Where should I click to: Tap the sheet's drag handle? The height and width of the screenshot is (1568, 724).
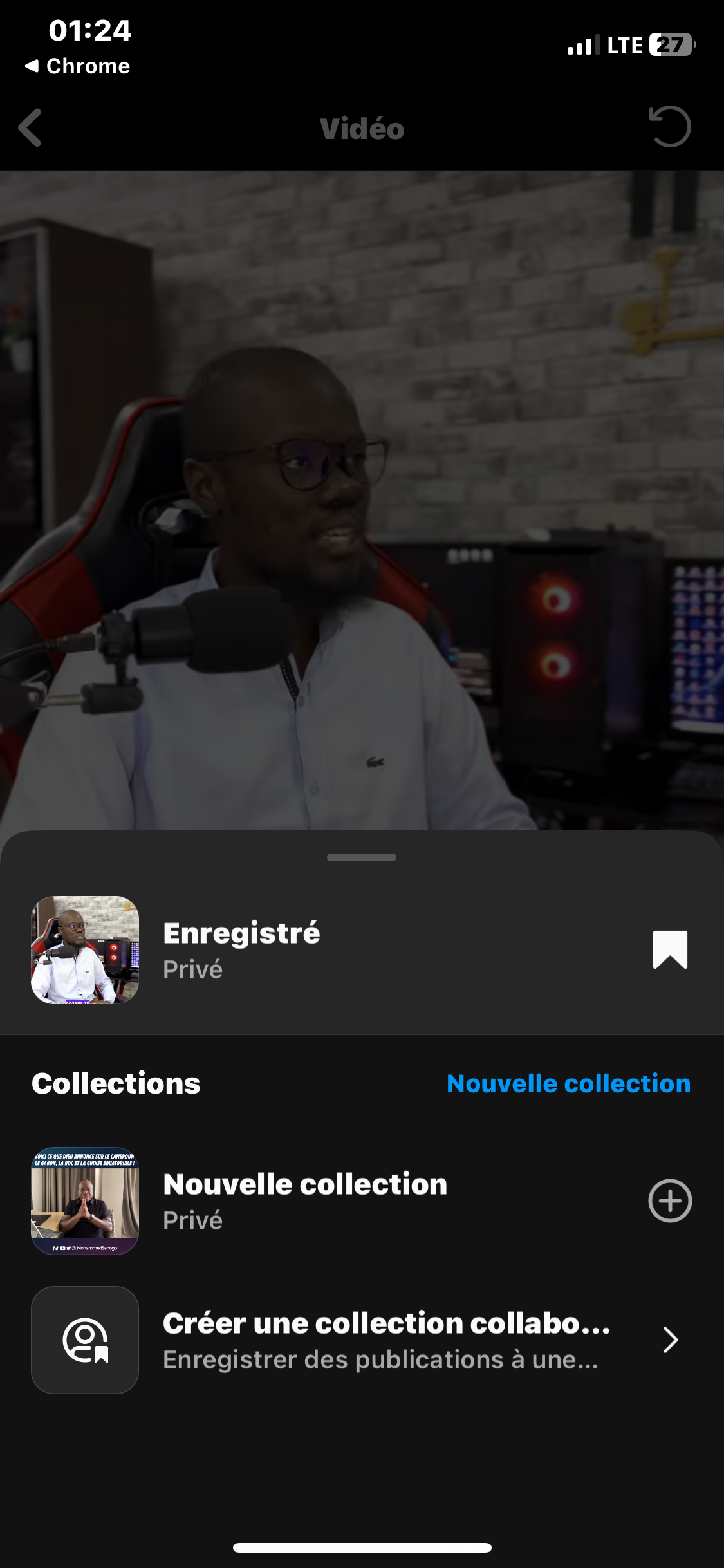point(362,857)
